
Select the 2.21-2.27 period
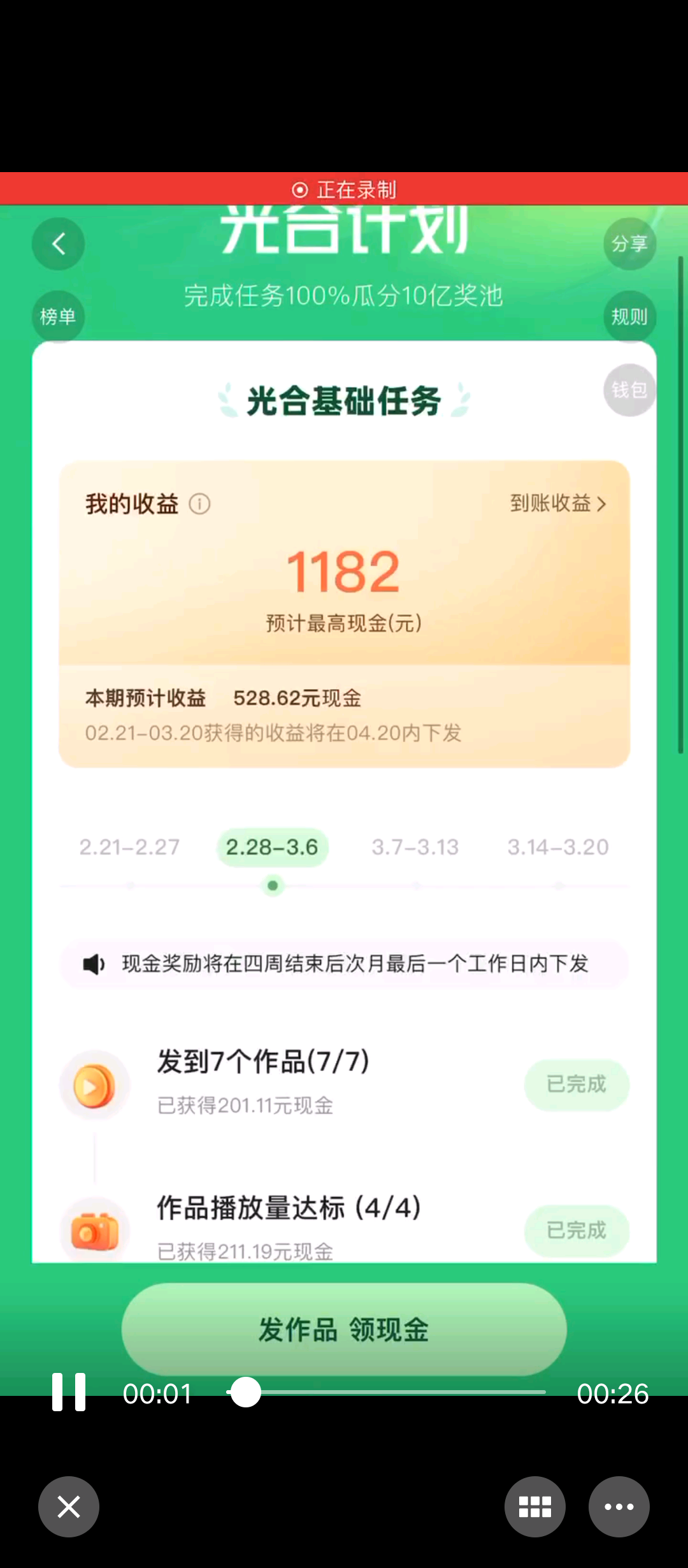129,847
